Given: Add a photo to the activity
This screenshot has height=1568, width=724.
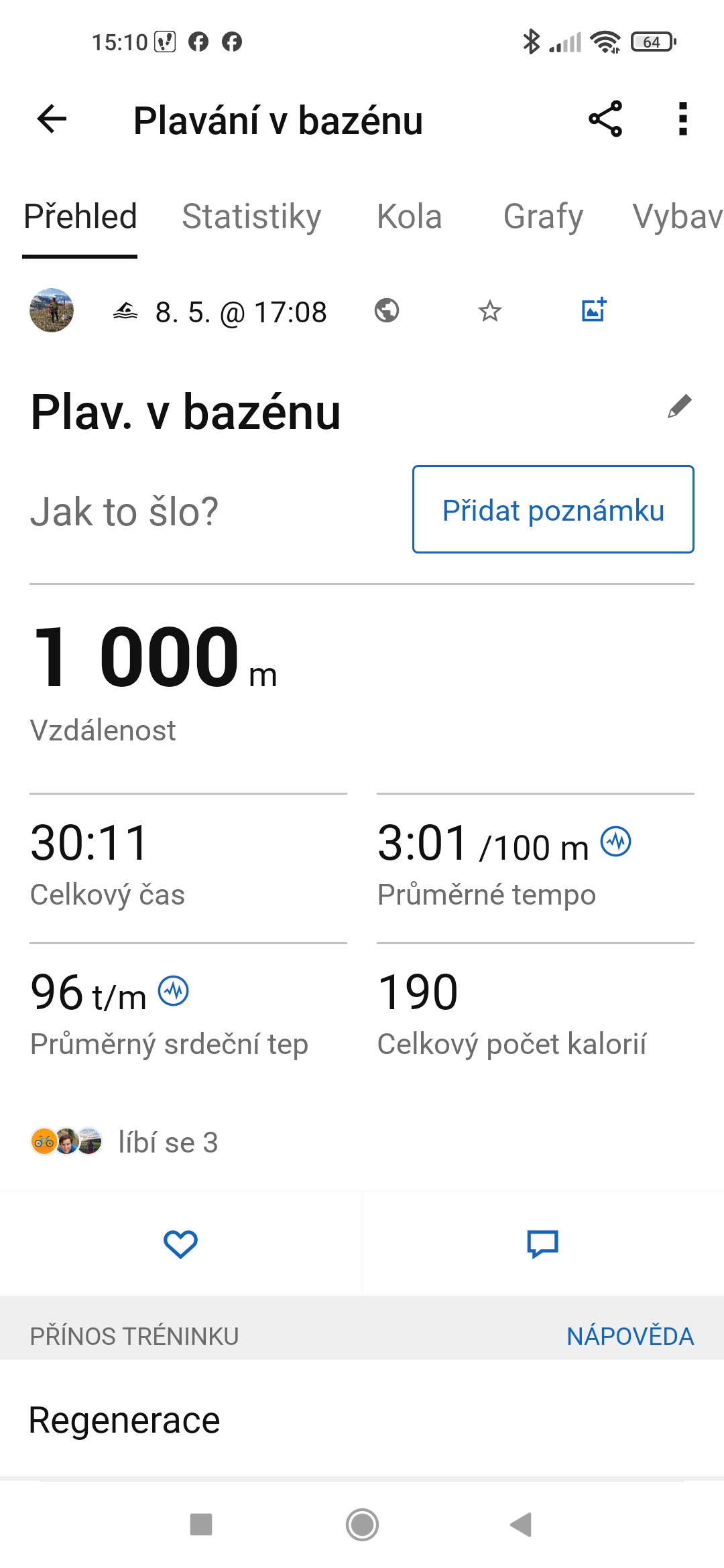Looking at the screenshot, I should (x=594, y=310).
